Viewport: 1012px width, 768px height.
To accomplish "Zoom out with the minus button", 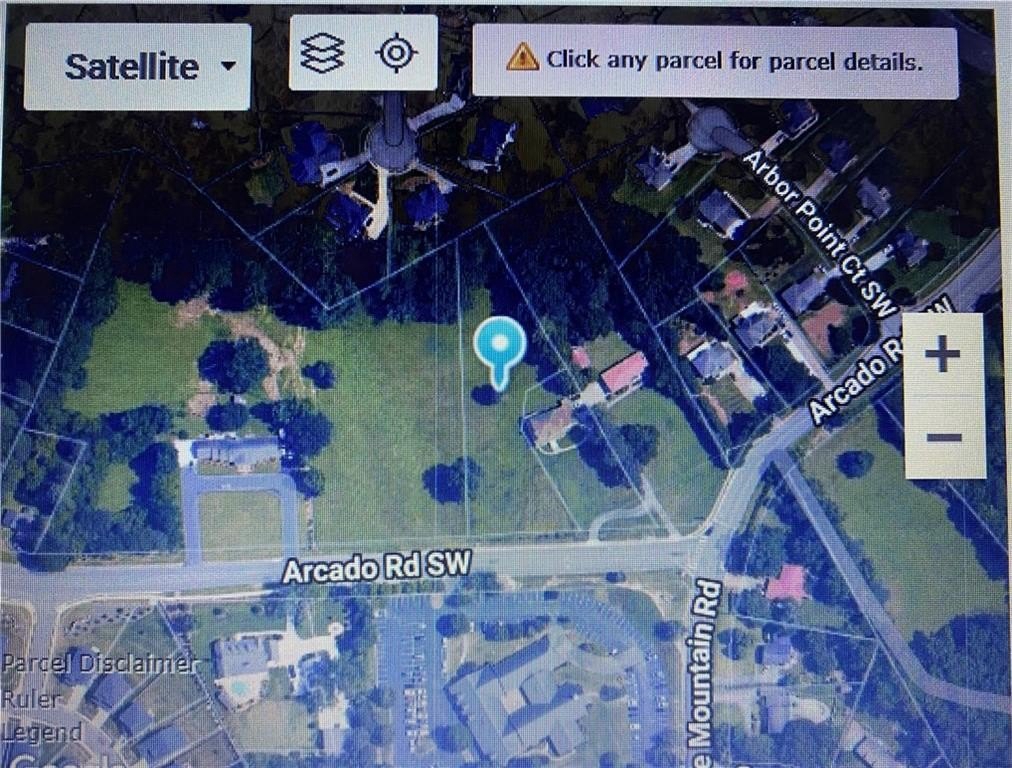I will point(944,437).
